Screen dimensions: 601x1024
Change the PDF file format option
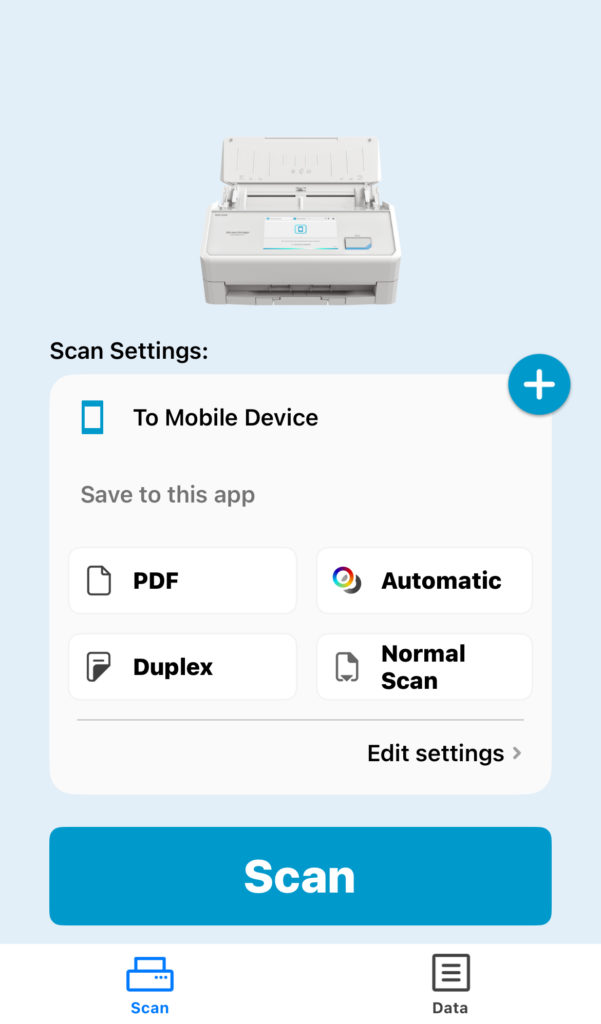[x=183, y=581]
